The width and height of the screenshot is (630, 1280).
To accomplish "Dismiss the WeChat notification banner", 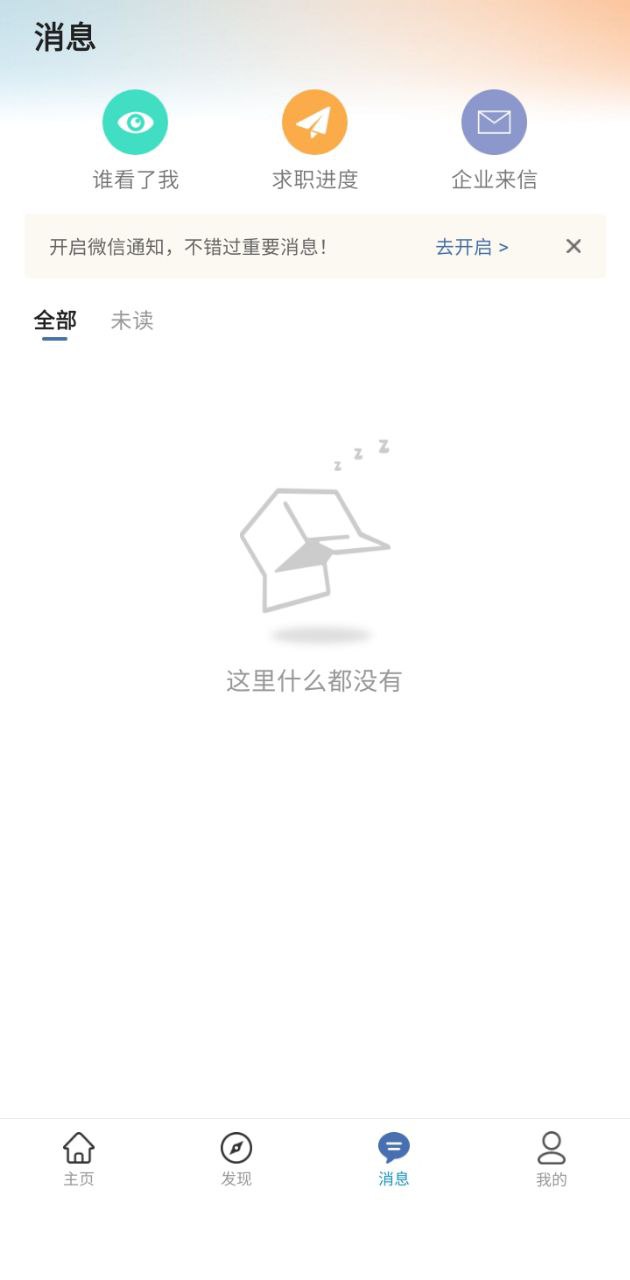I will 573,246.
